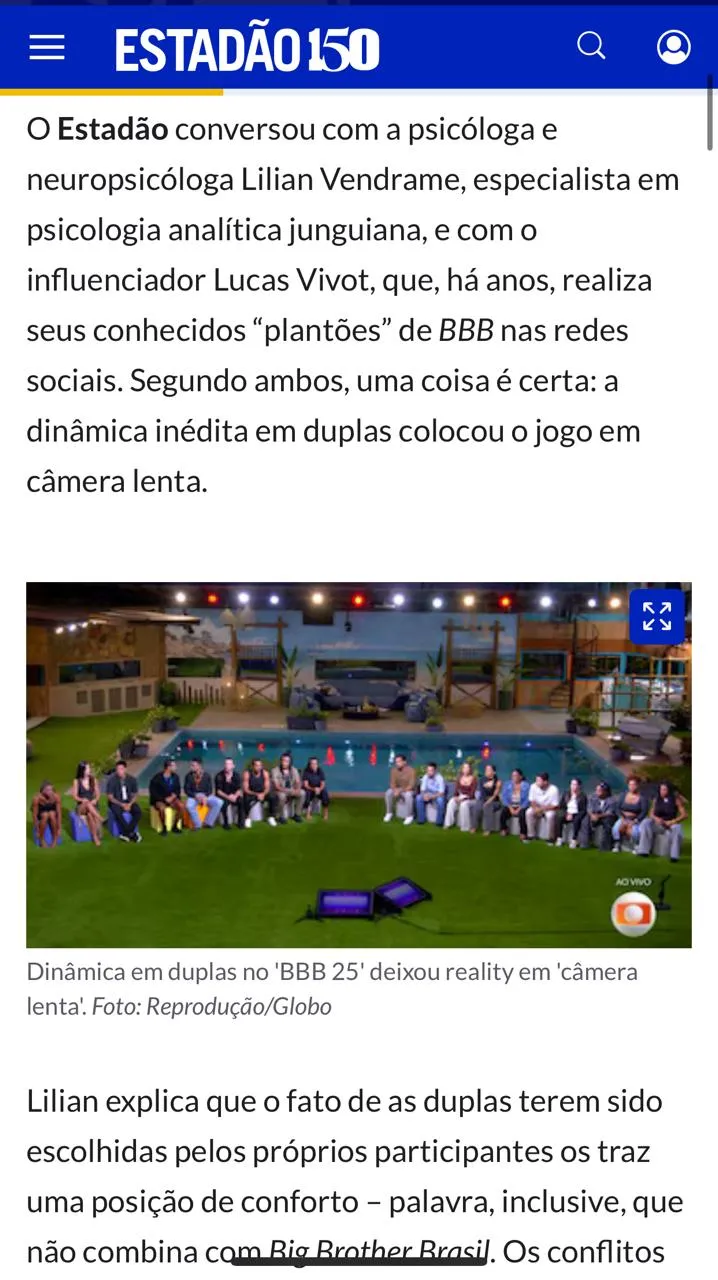Open the hamburger navigation menu
This screenshot has width=718, height=1280.
[47, 47]
